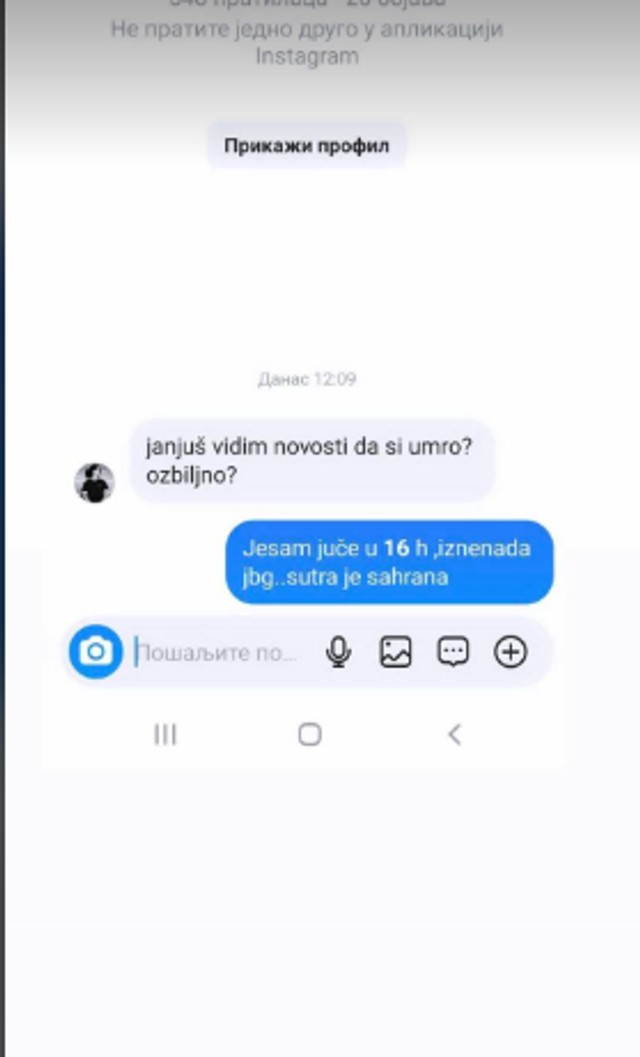Image resolution: width=640 pixels, height=1057 pixels.
Task: Go back using system navigation arrow
Action: coord(454,735)
